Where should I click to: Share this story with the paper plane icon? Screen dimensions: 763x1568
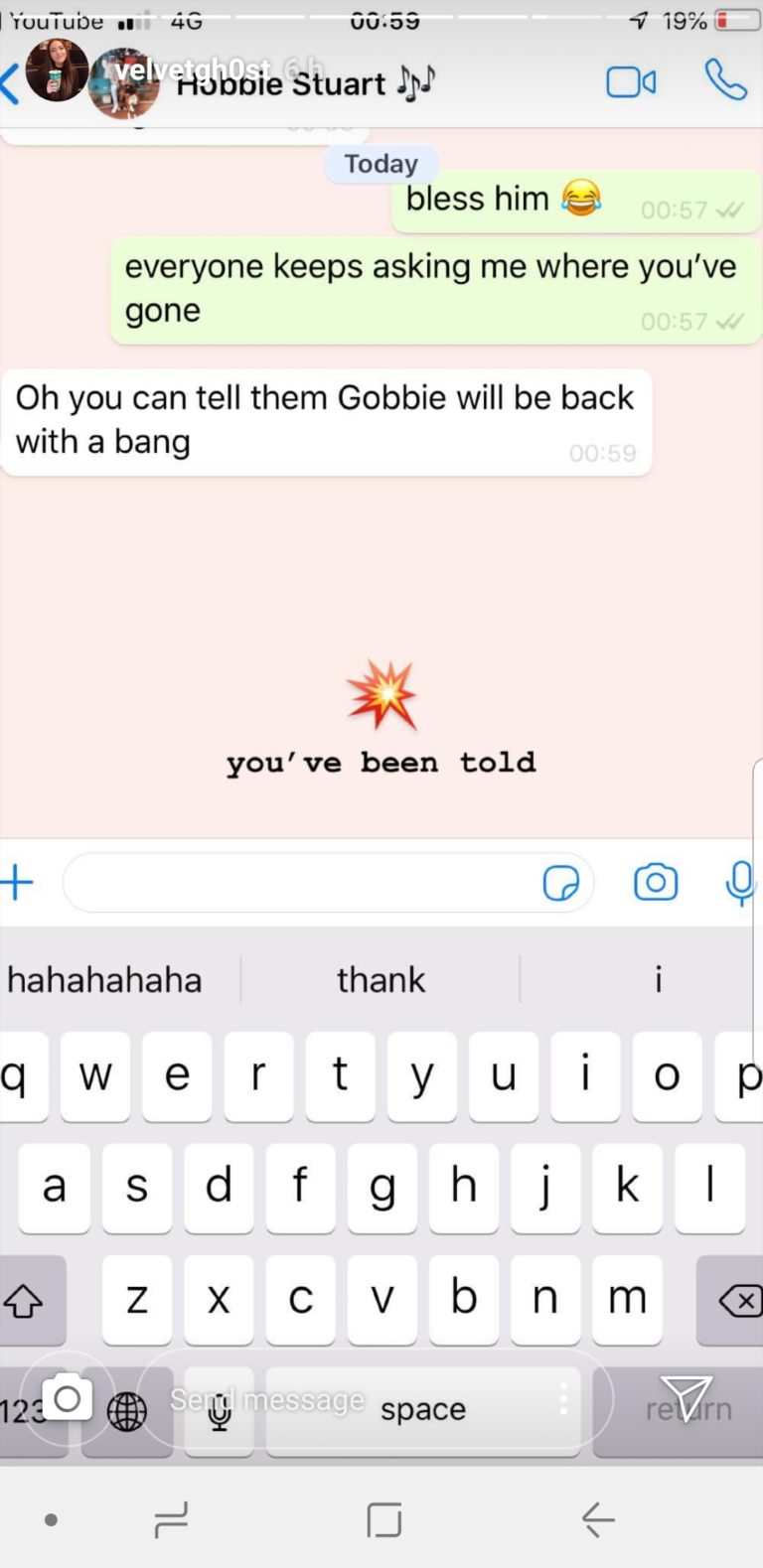(686, 1397)
